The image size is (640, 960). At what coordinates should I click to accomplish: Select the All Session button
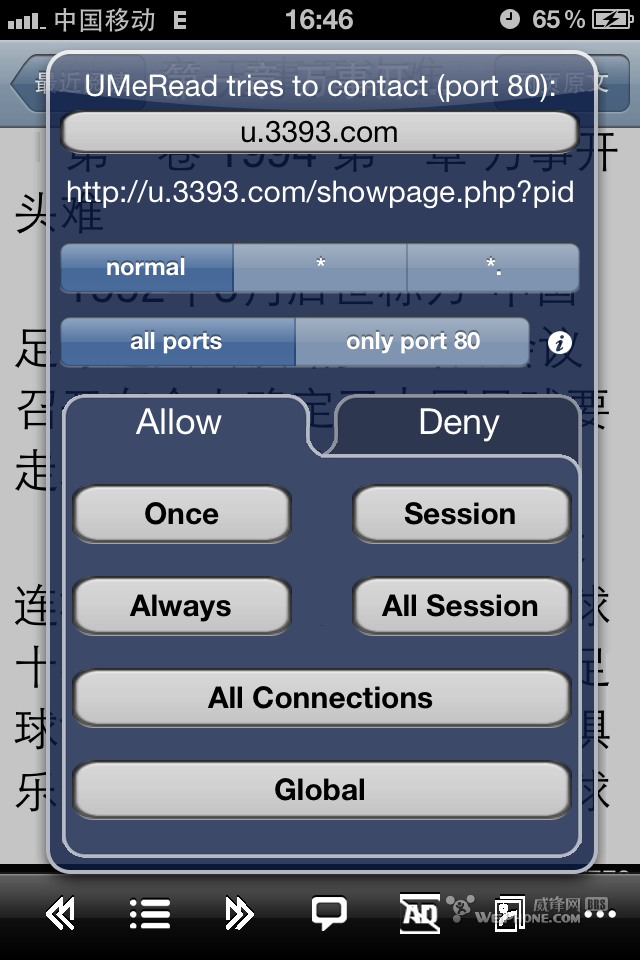coord(460,606)
